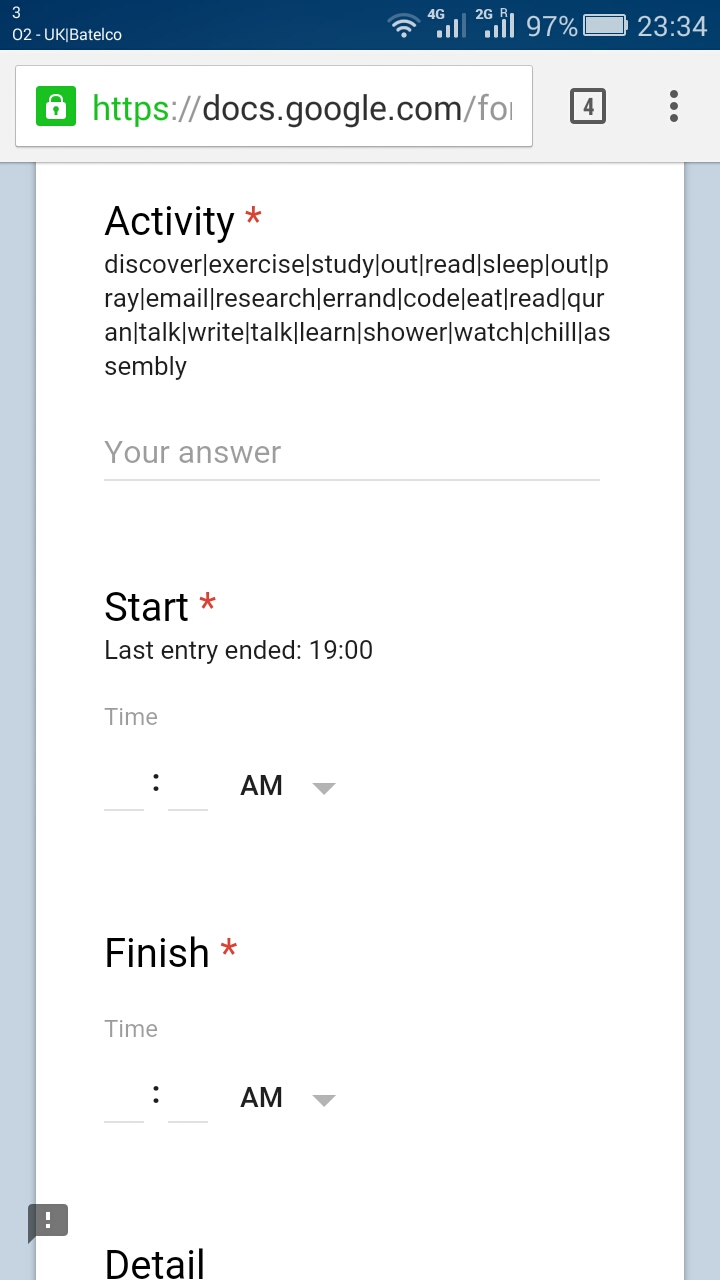
Task: Focus the Activity answer field
Action: pos(351,453)
